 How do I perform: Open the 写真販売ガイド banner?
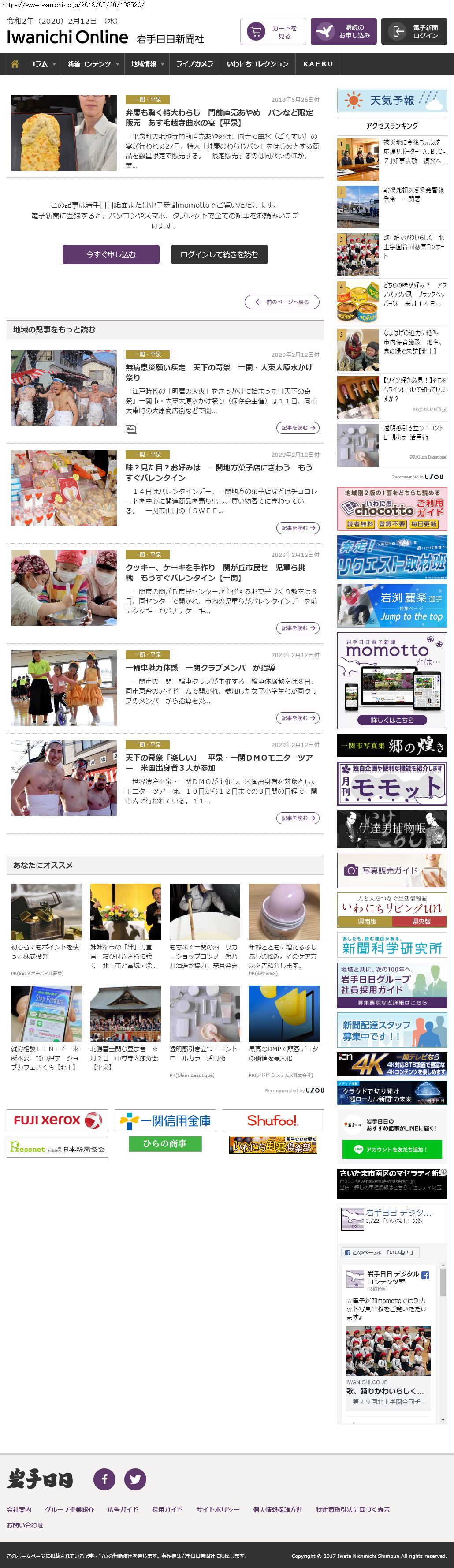coord(392,870)
